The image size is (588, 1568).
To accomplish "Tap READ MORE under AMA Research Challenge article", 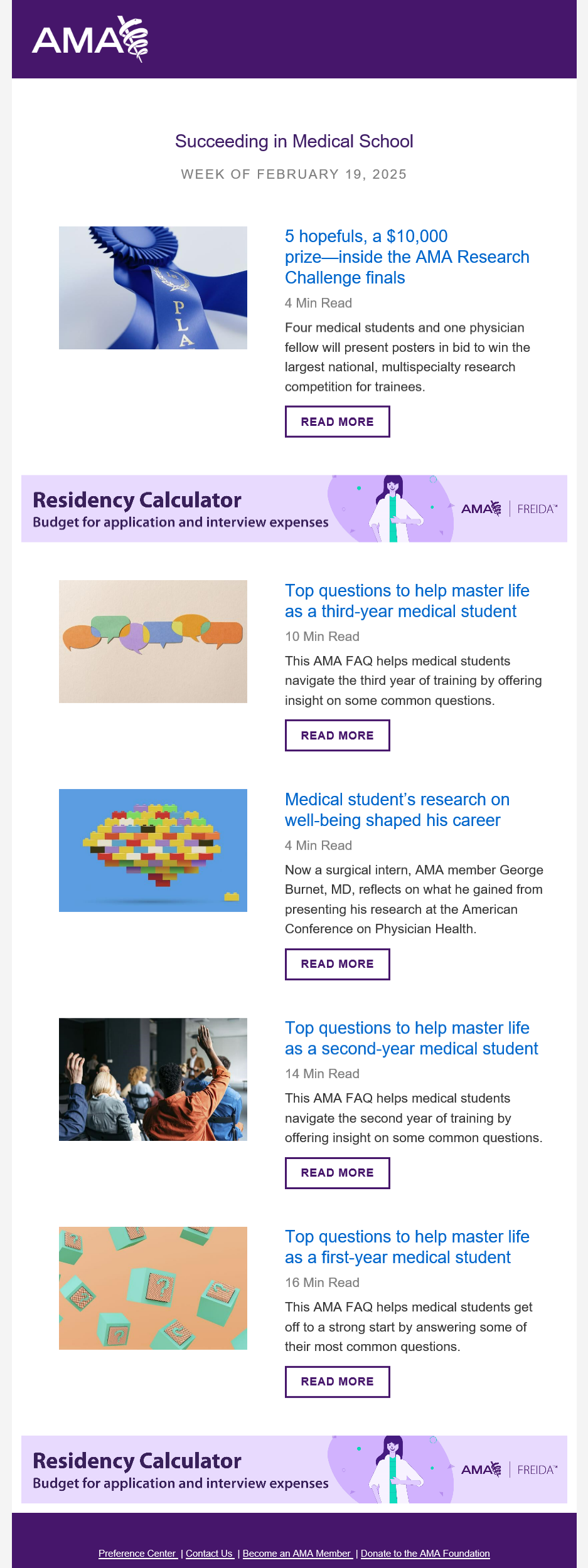I will click(337, 421).
